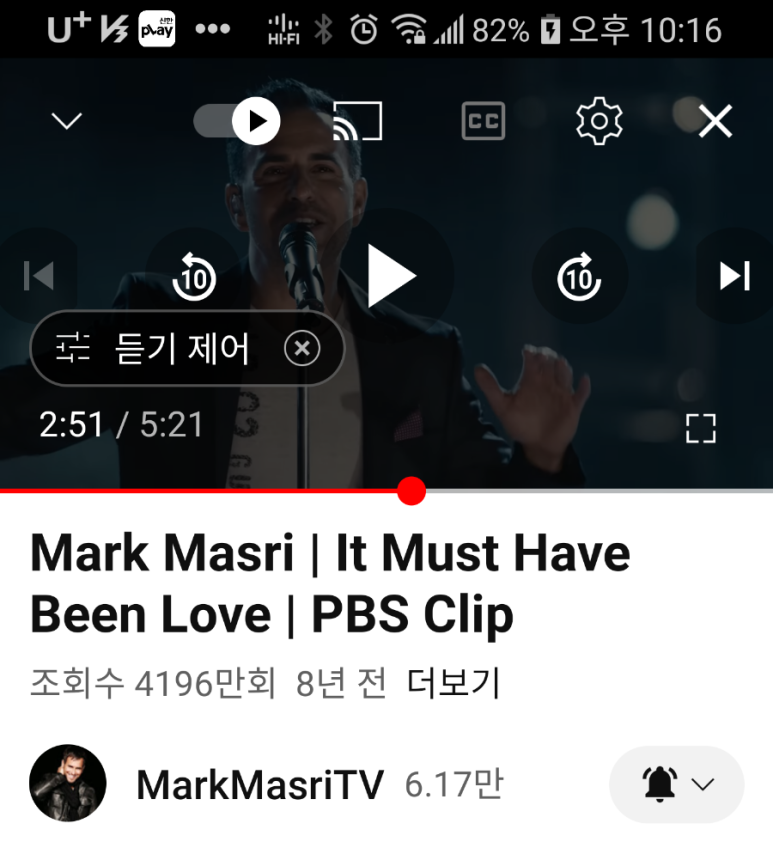Skip to the next video
773x854 pixels.
(735, 276)
